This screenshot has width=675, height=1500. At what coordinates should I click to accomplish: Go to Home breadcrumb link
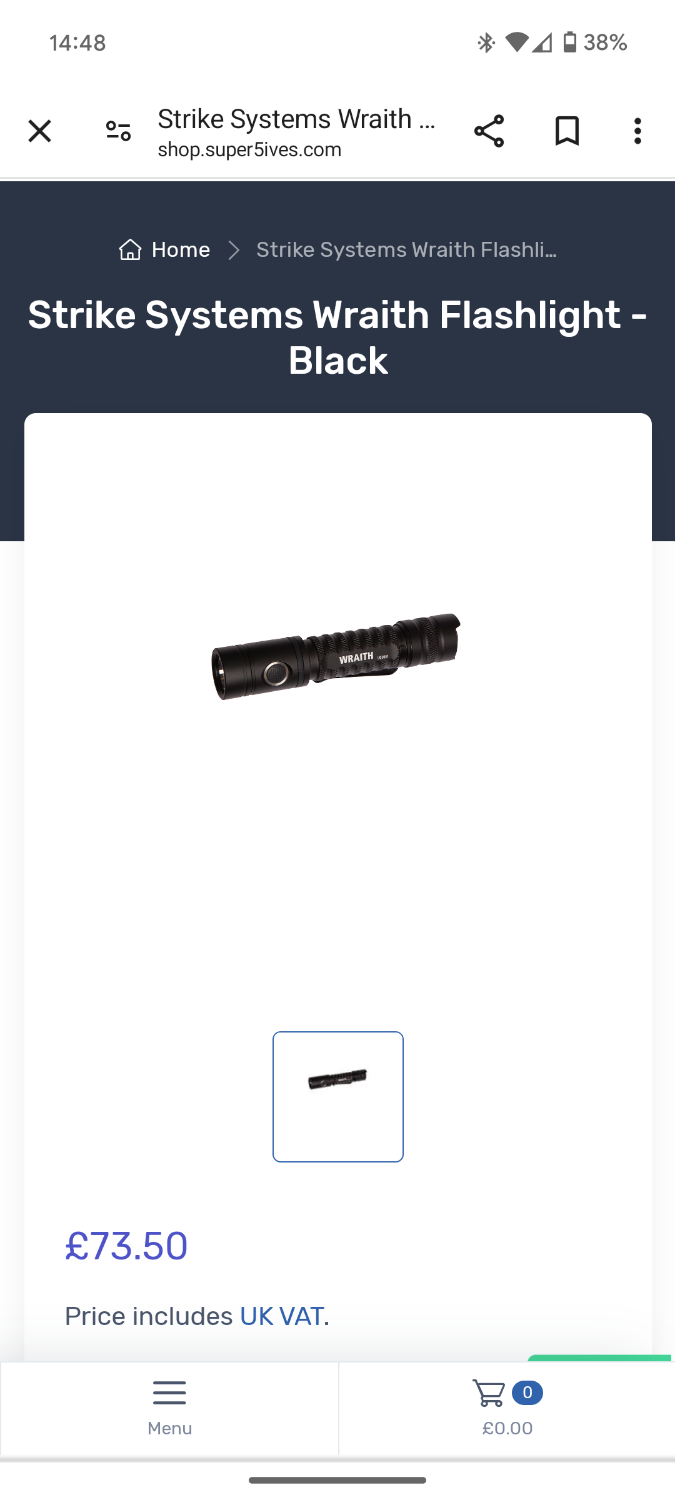165,250
